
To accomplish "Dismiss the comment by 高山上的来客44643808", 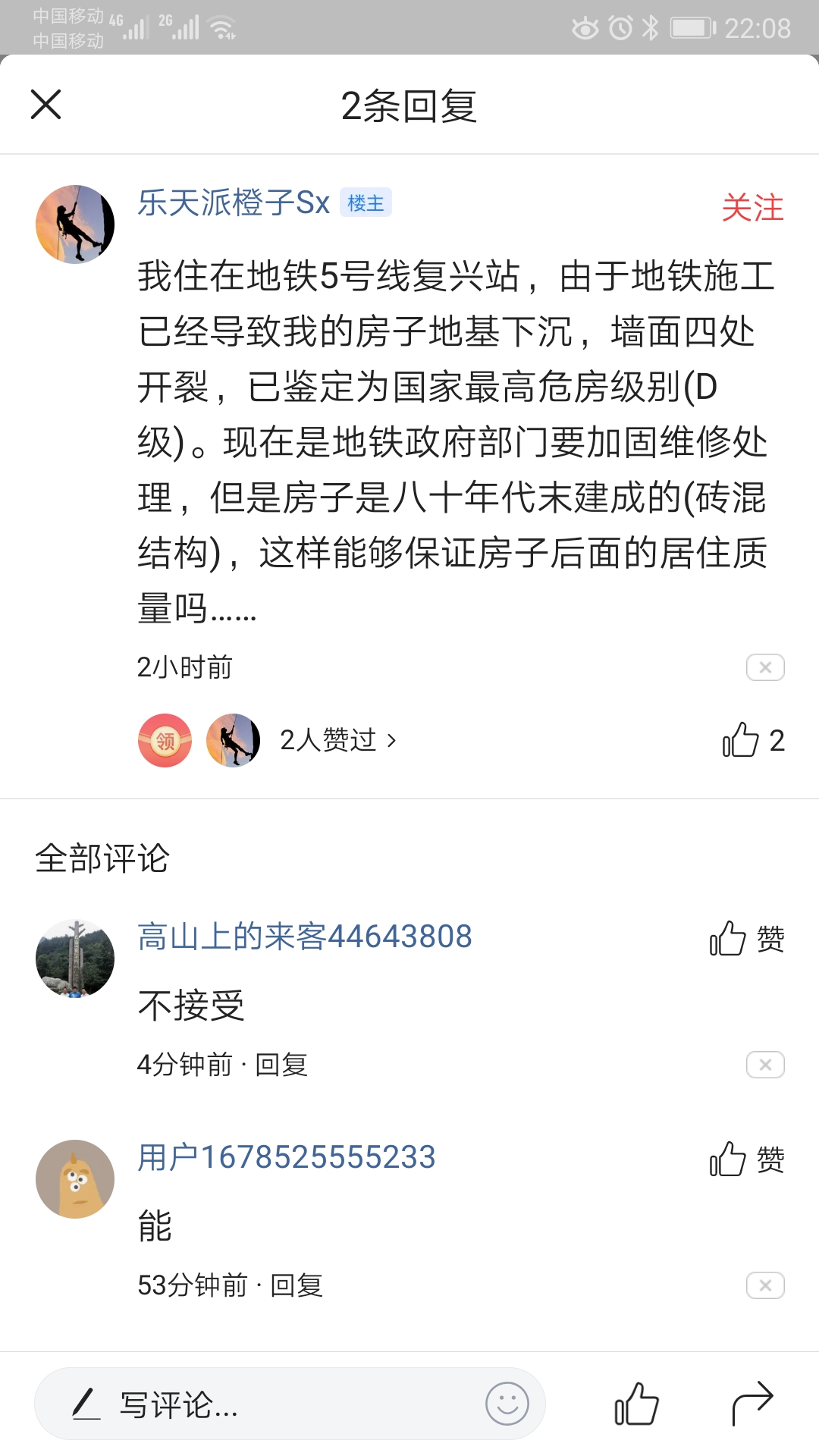I will coord(764,1065).
